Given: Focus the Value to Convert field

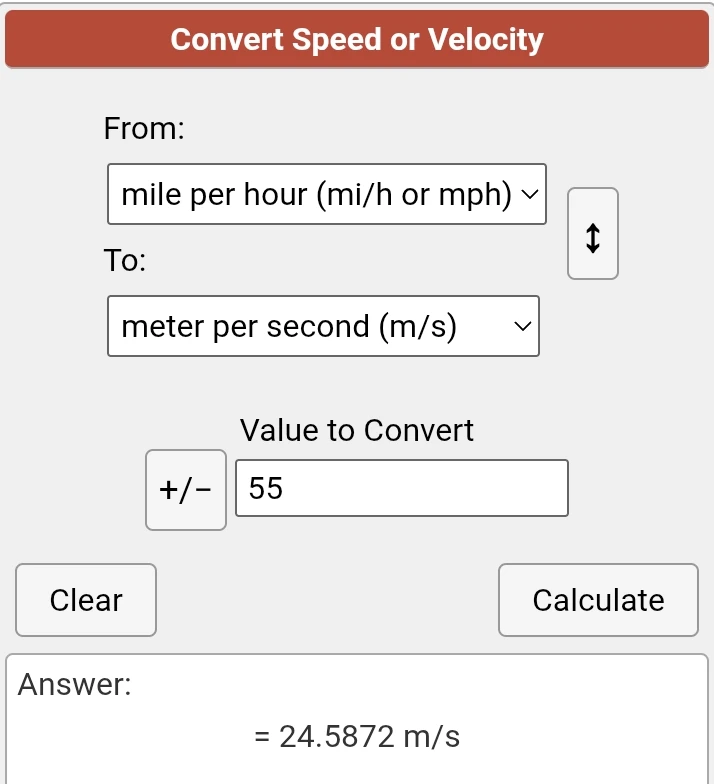Looking at the screenshot, I should click(401, 488).
